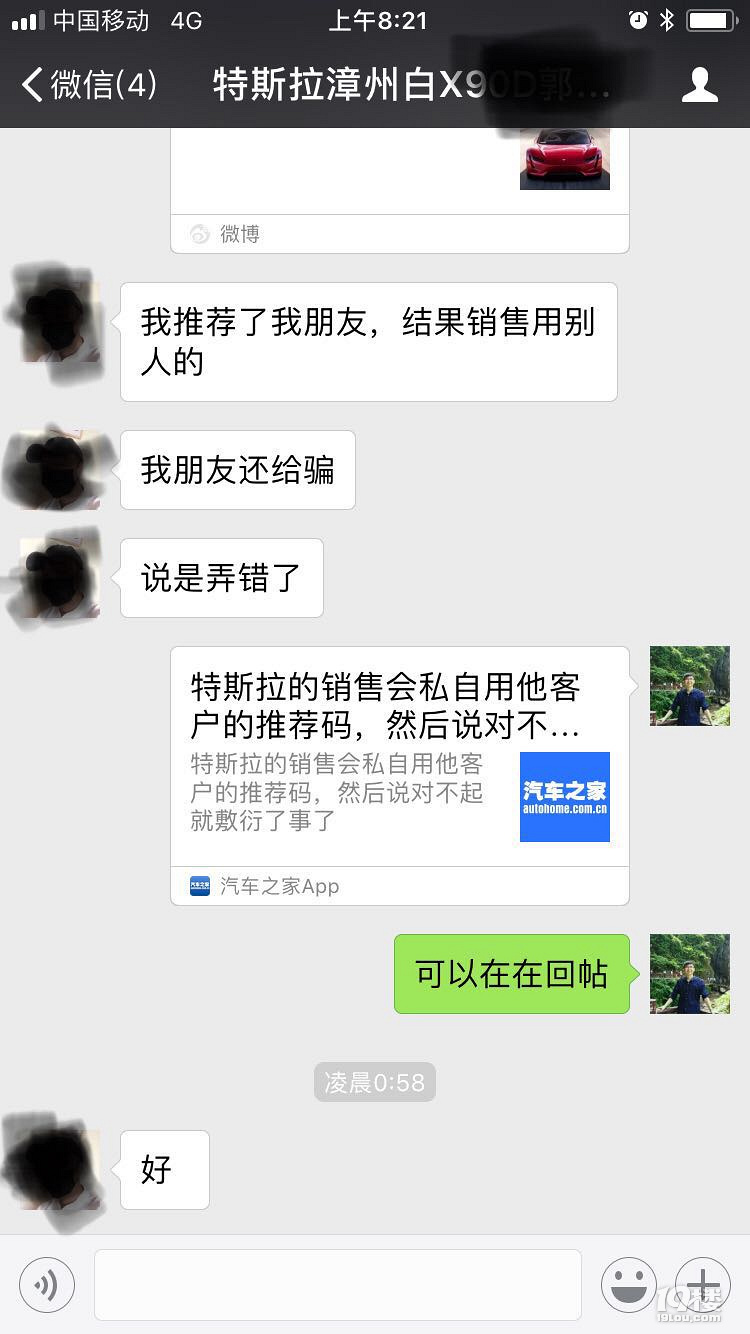Tap your own avatar next to green message
The width and height of the screenshot is (750, 1334).
tap(689, 973)
